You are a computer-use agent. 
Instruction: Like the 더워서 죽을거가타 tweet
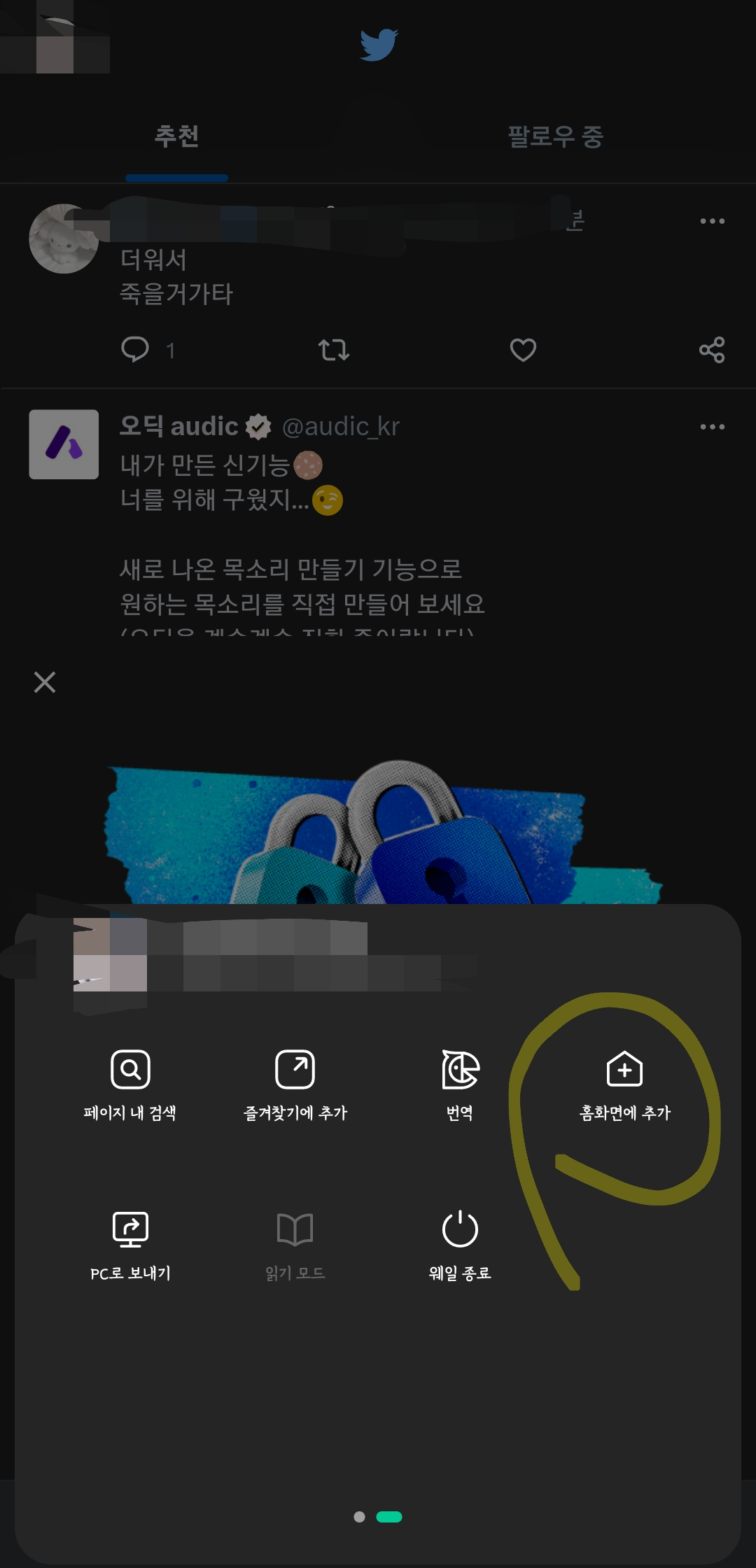[x=523, y=350]
